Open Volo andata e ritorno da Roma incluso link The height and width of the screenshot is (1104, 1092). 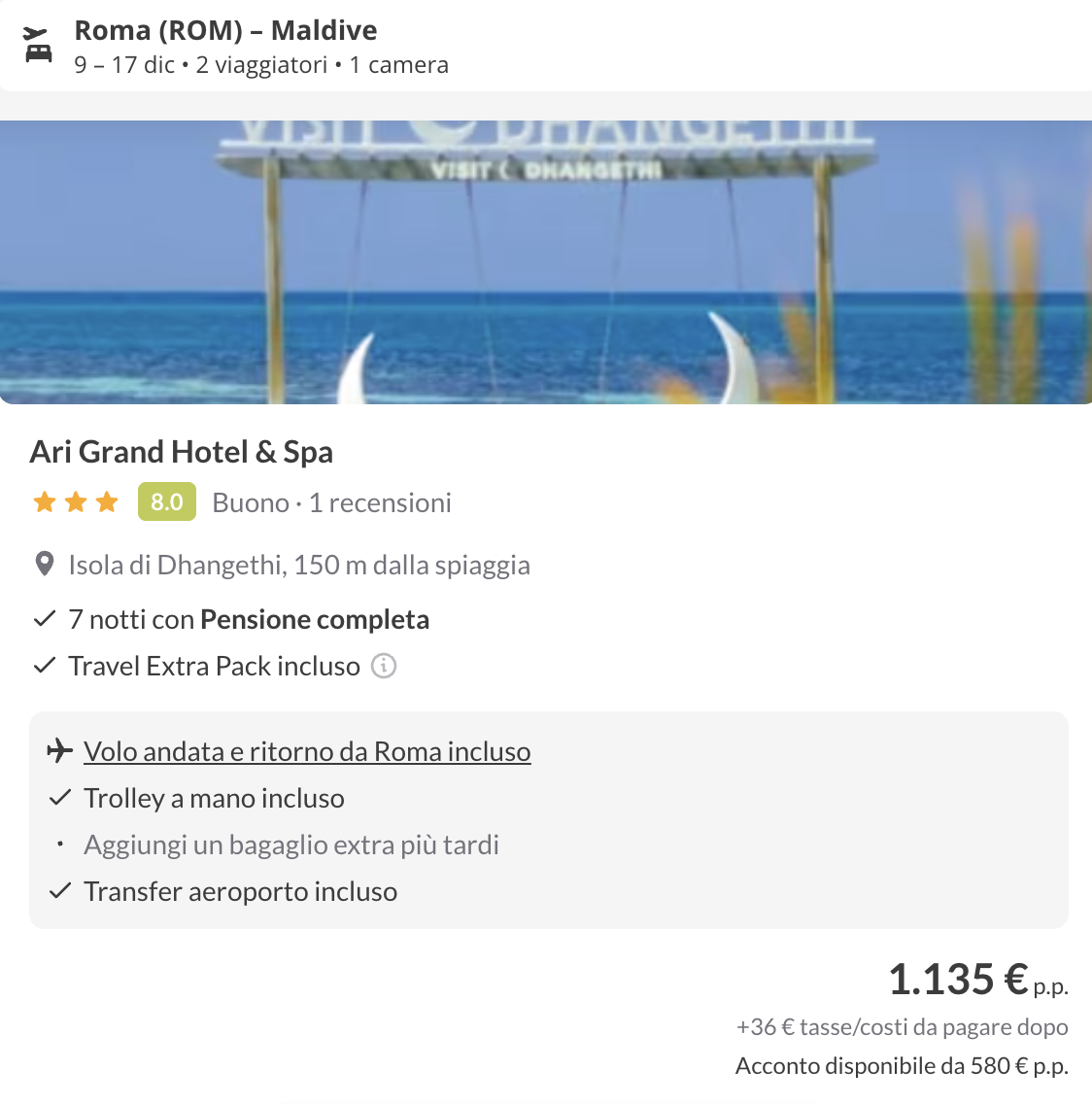pos(307,752)
